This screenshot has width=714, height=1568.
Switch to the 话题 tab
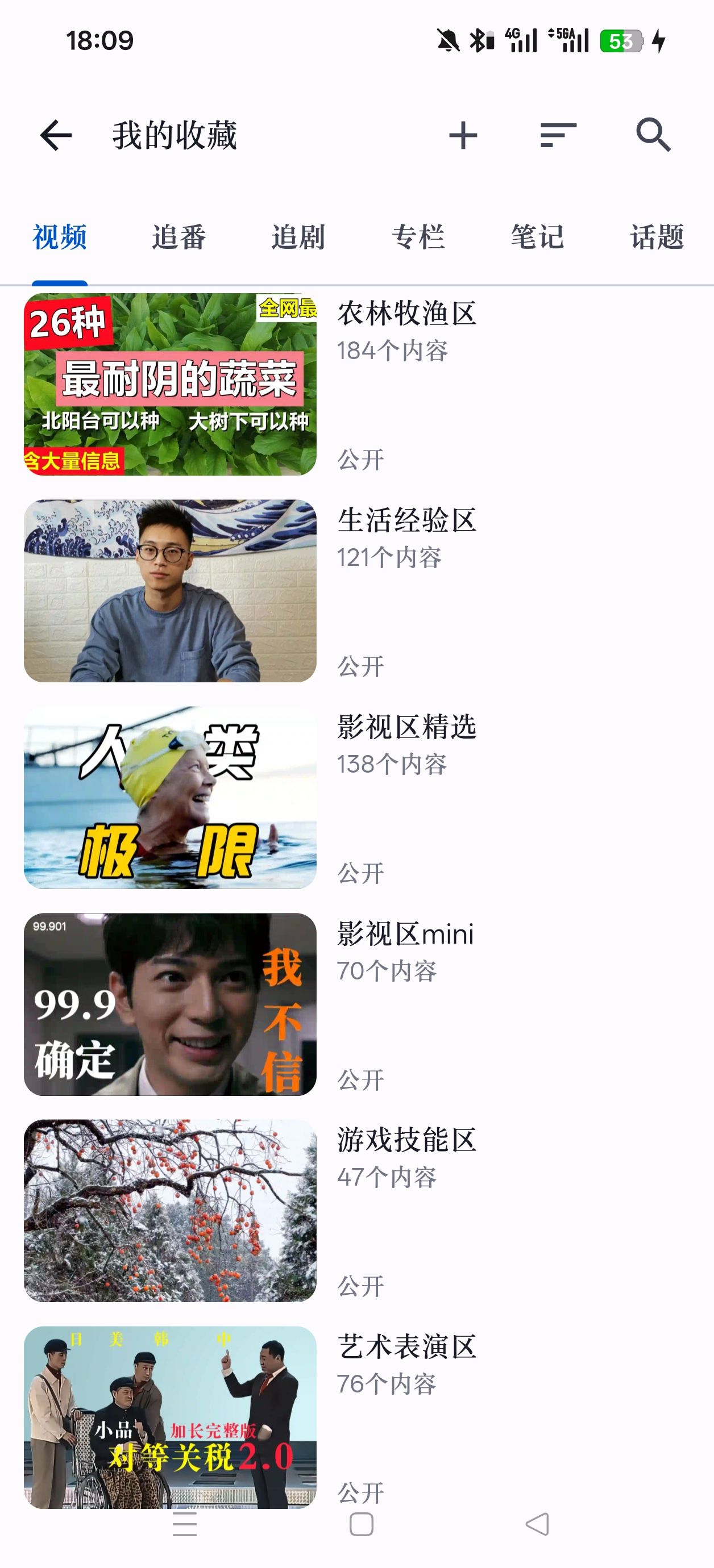click(x=657, y=237)
